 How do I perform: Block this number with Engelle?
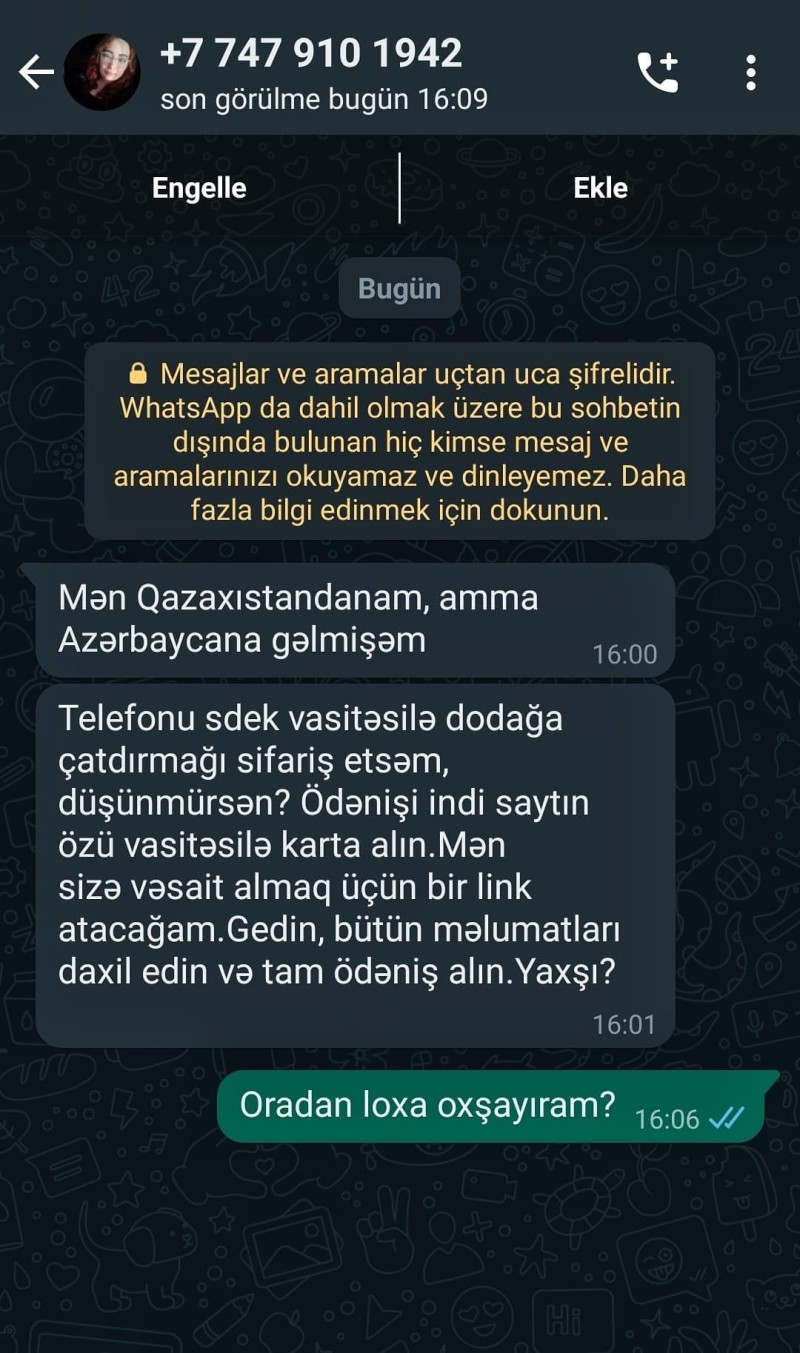(x=199, y=188)
